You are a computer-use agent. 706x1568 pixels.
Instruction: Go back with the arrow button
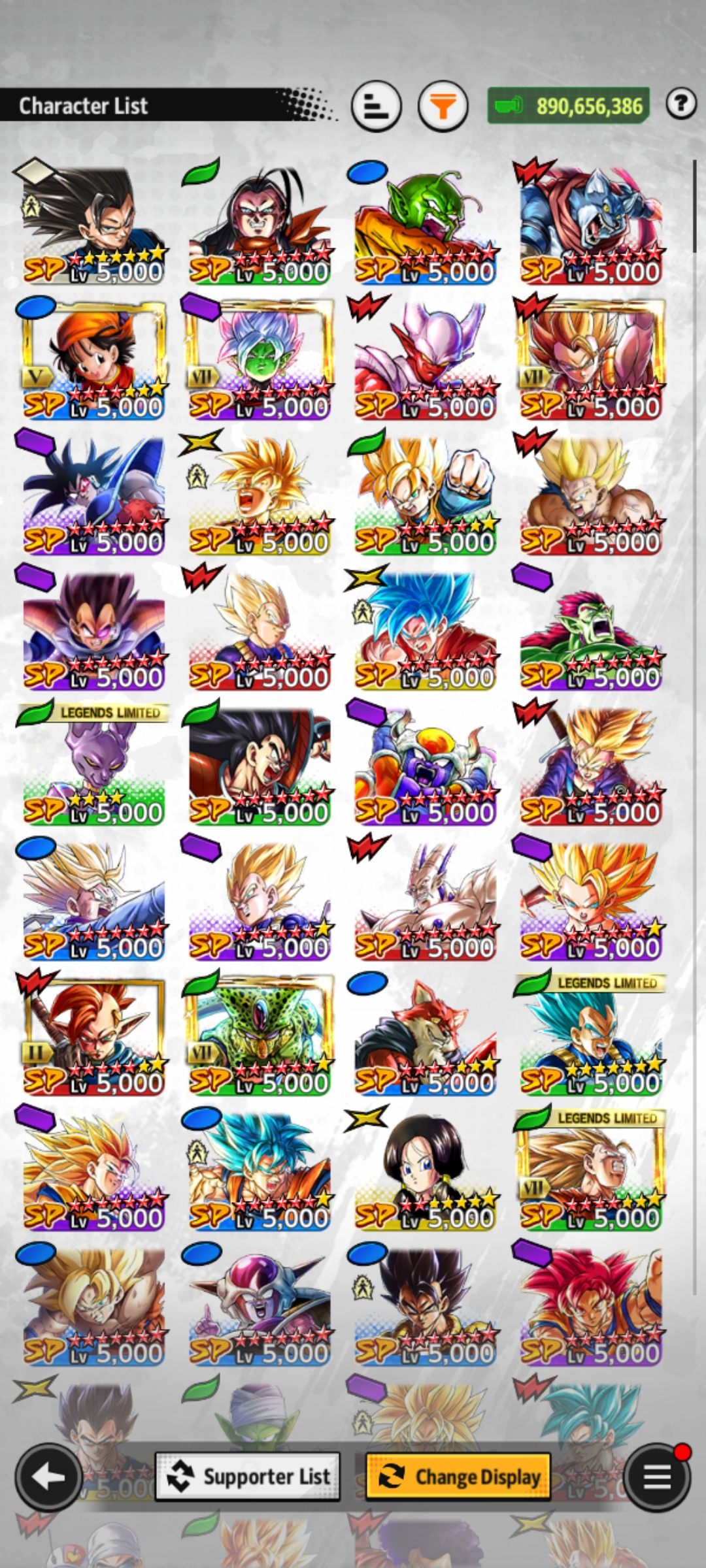click(x=48, y=1477)
